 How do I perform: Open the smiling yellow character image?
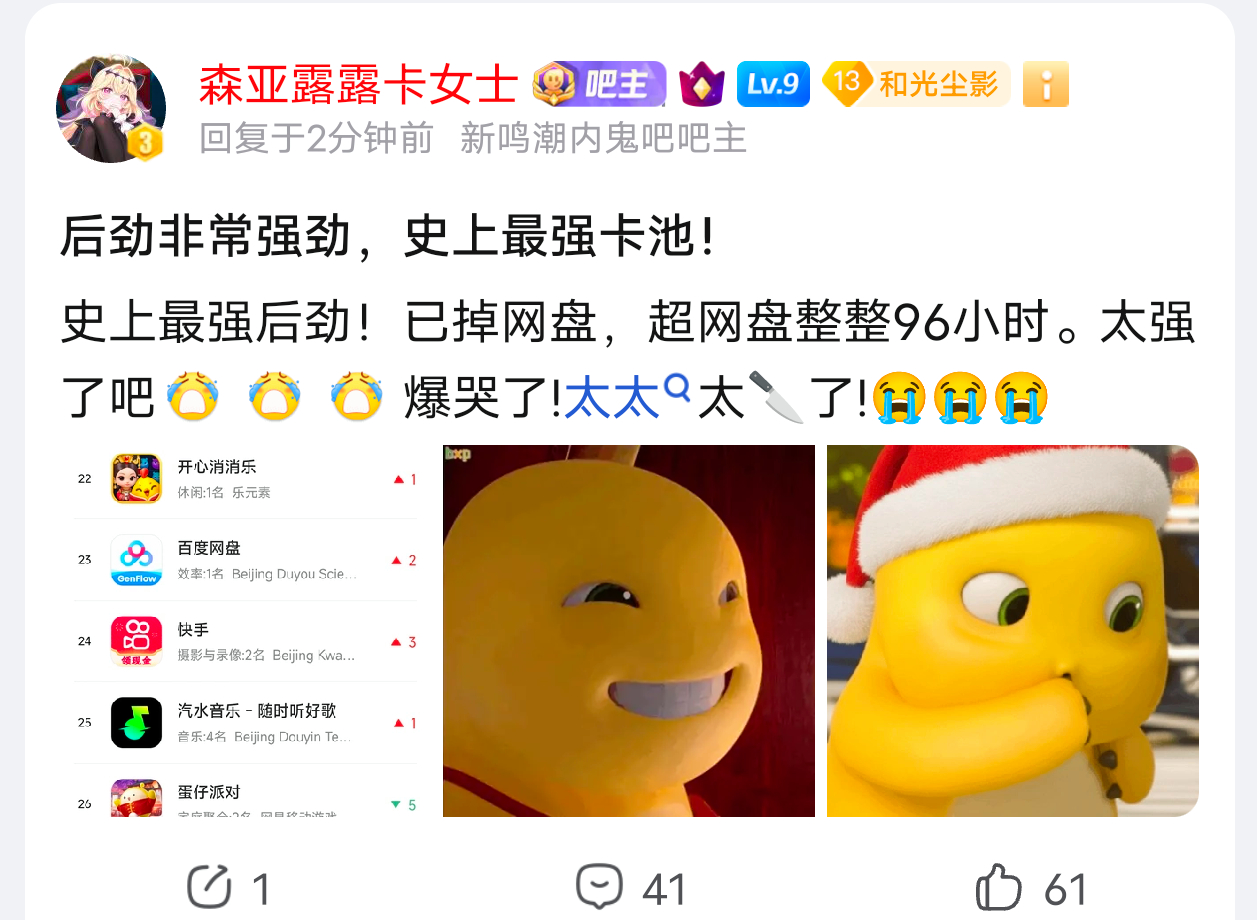click(629, 631)
